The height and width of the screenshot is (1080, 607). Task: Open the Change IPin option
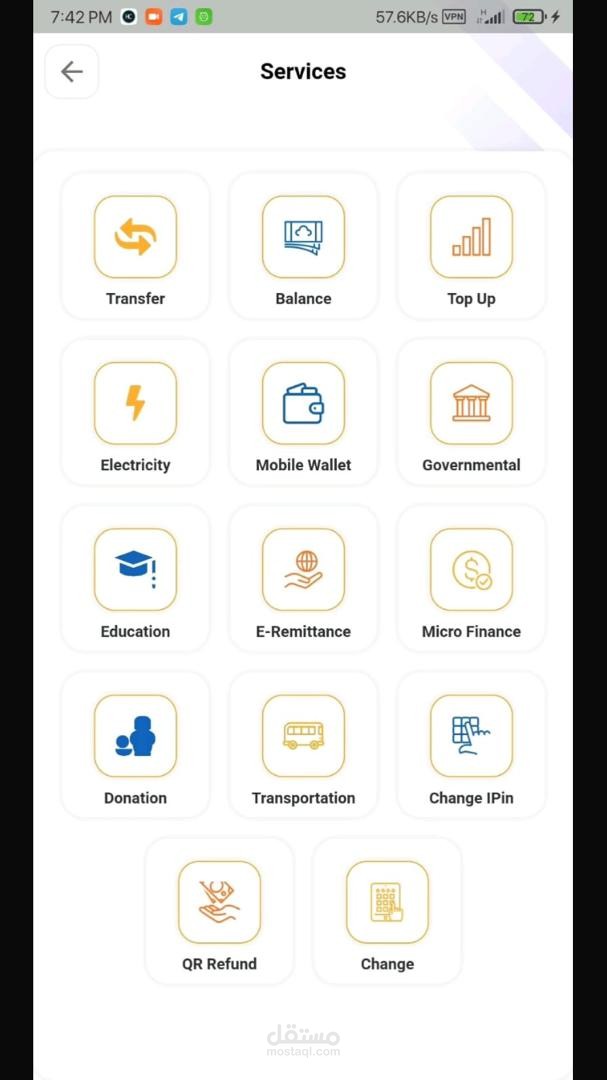tap(471, 744)
